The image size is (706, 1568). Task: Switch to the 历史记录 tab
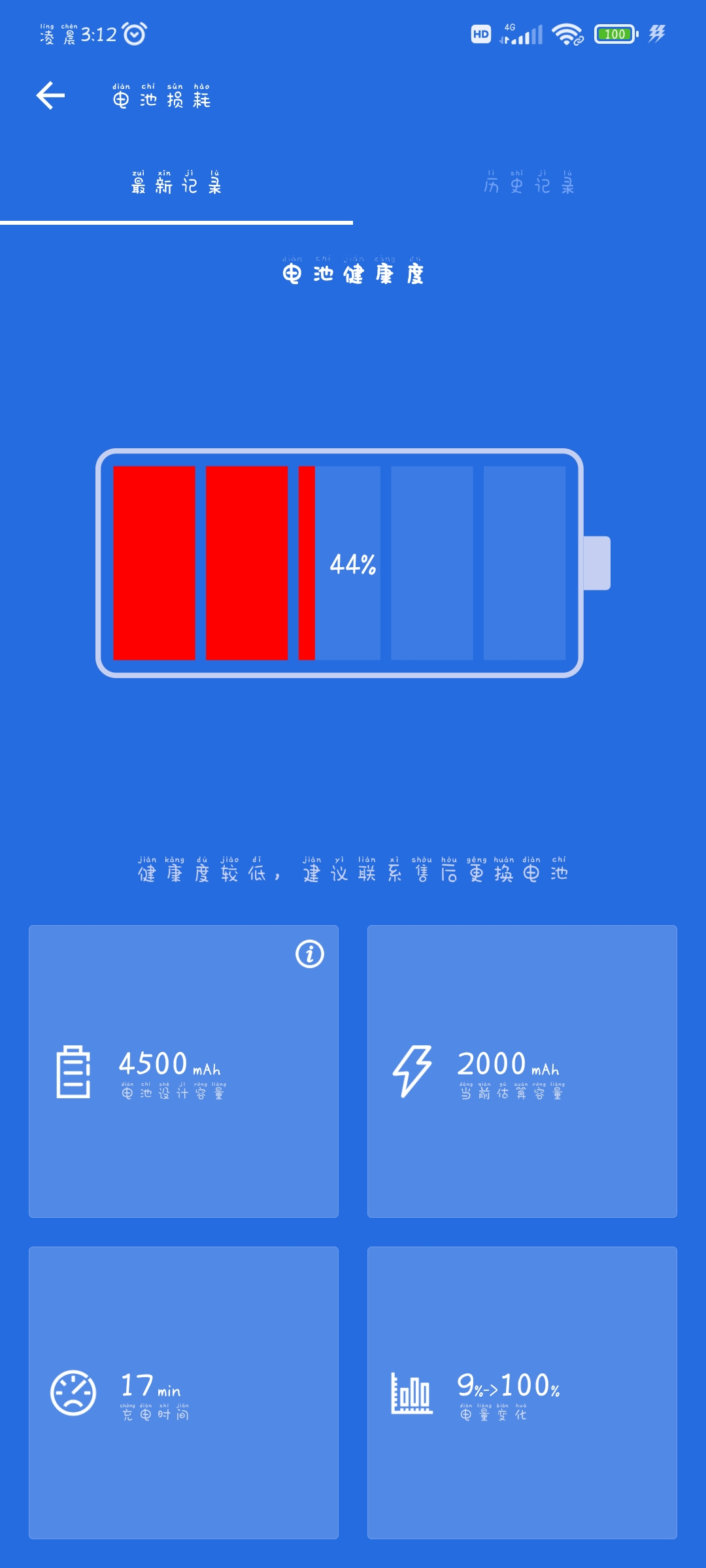(x=529, y=183)
